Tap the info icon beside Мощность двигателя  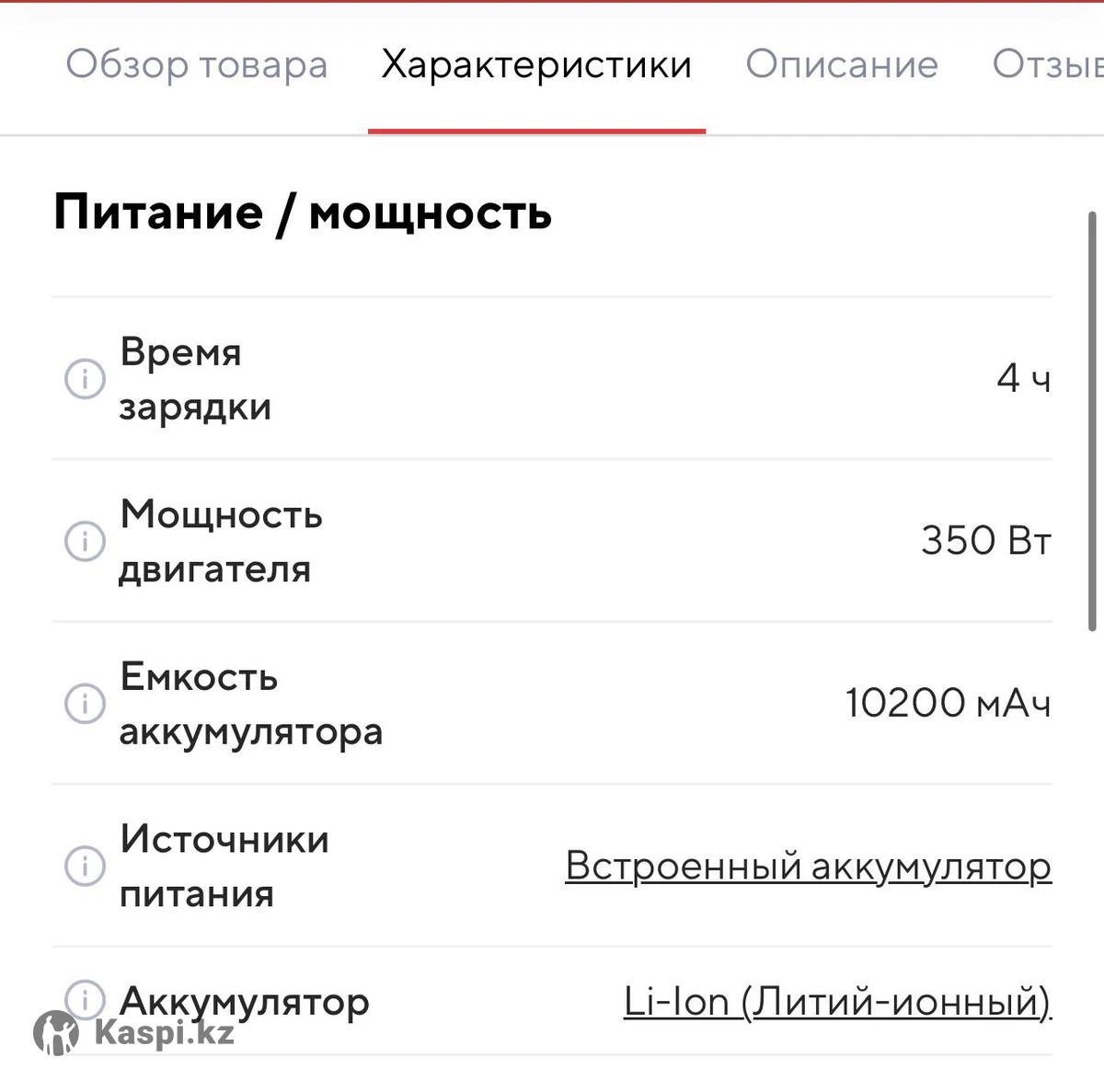pyautogui.click(x=85, y=541)
